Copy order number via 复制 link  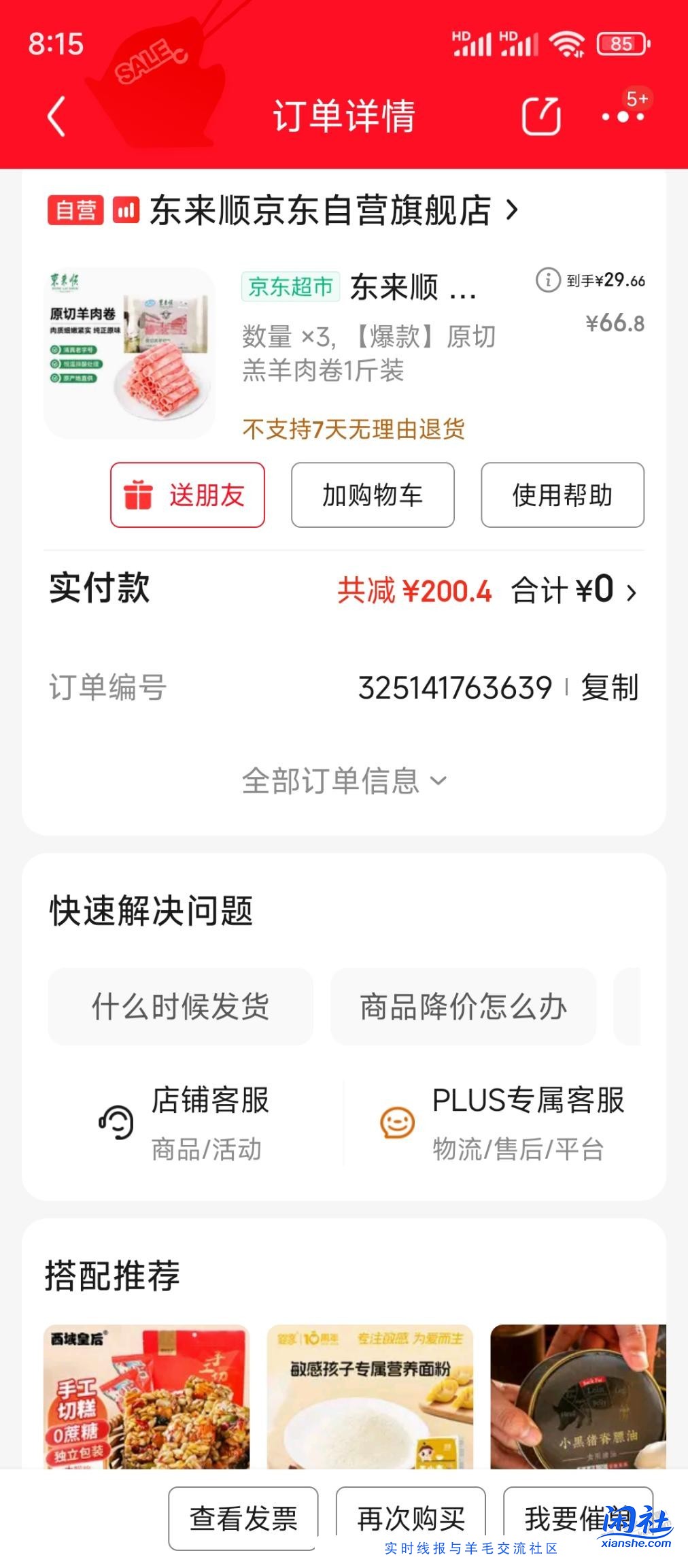point(610,688)
